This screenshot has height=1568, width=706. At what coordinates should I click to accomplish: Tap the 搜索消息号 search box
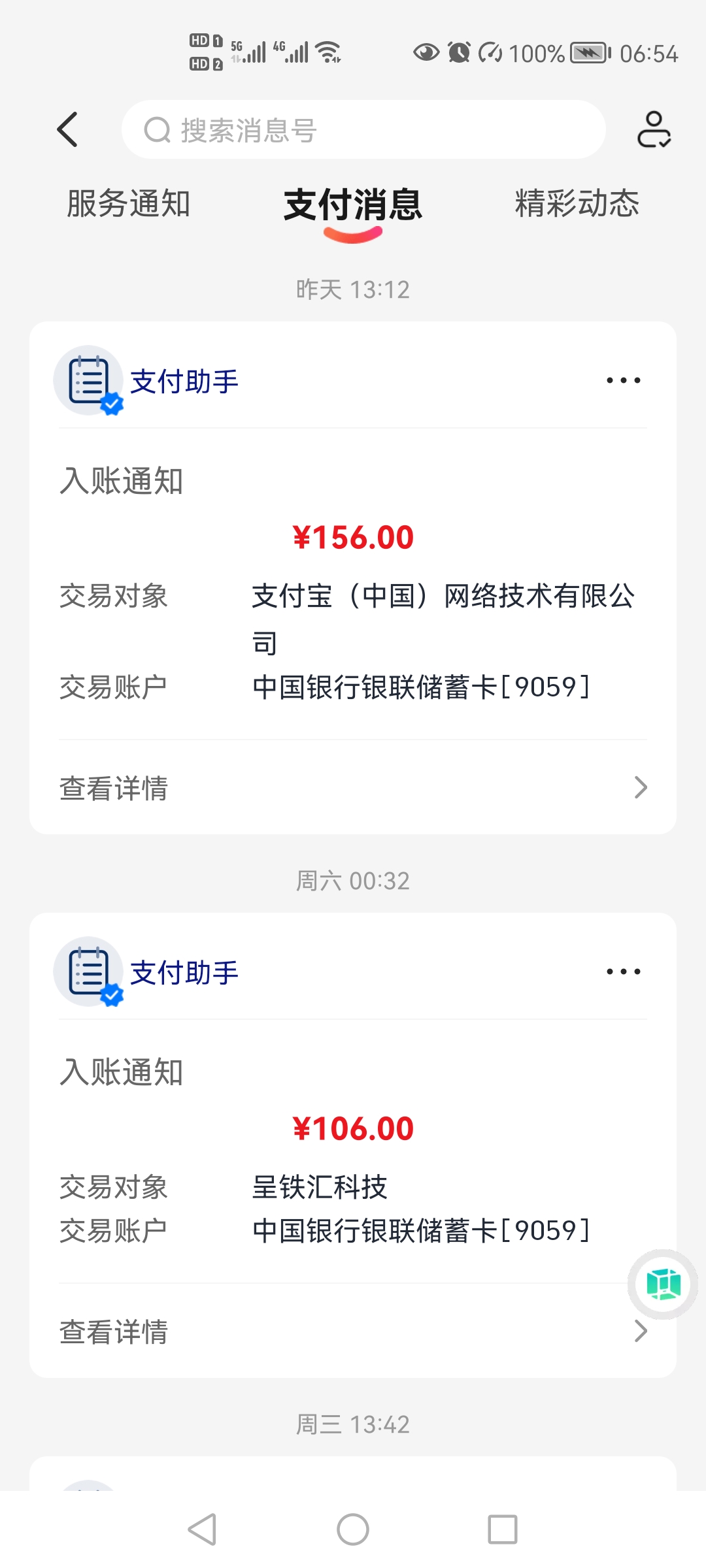click(363, 129)
